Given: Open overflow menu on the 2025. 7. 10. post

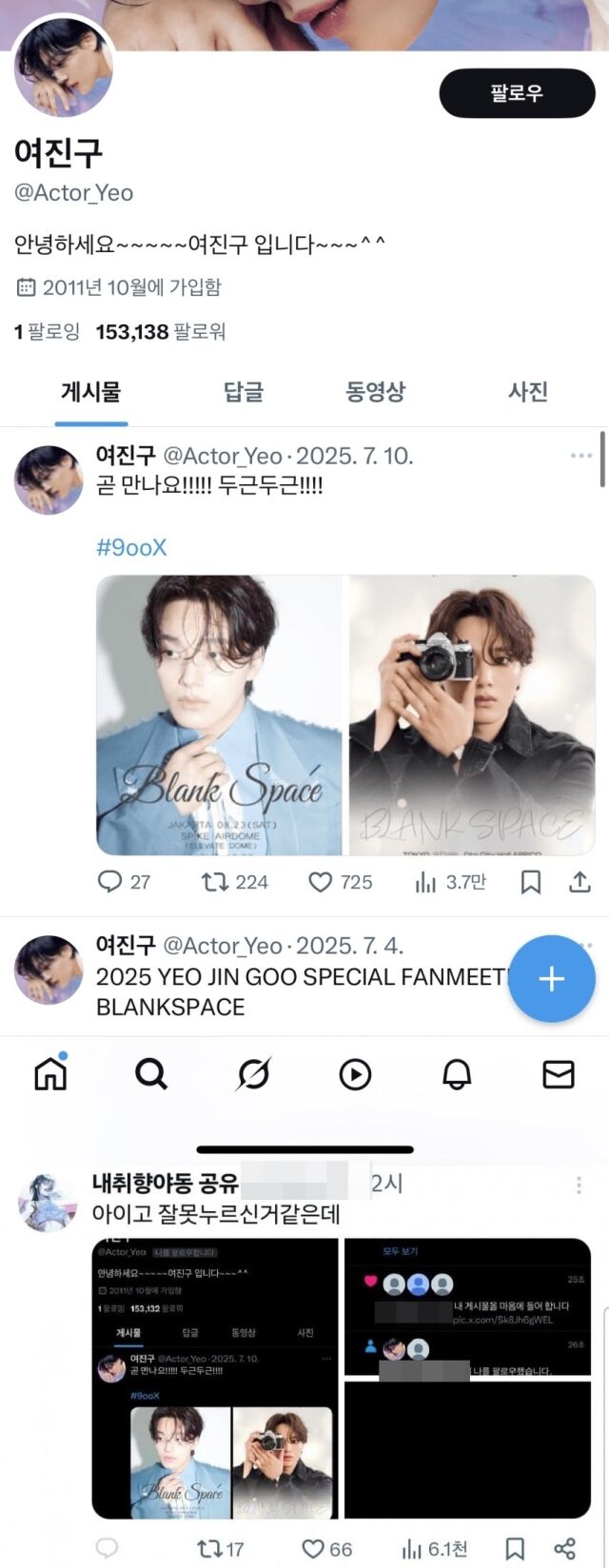Looking at the screenshot, I should coord(580,456).
